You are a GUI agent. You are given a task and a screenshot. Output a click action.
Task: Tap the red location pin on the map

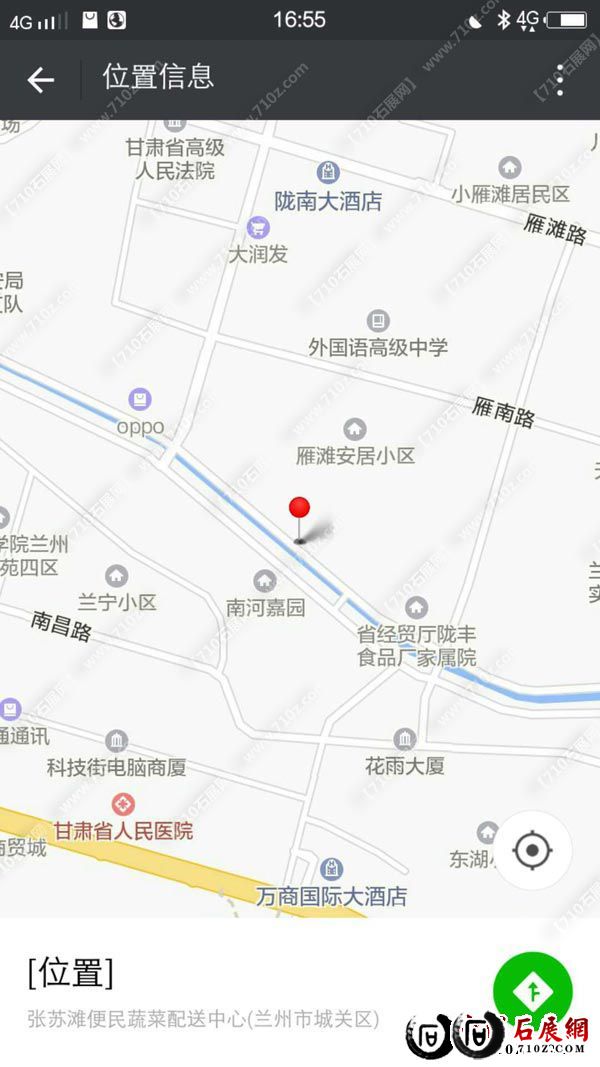click(299, 509)
